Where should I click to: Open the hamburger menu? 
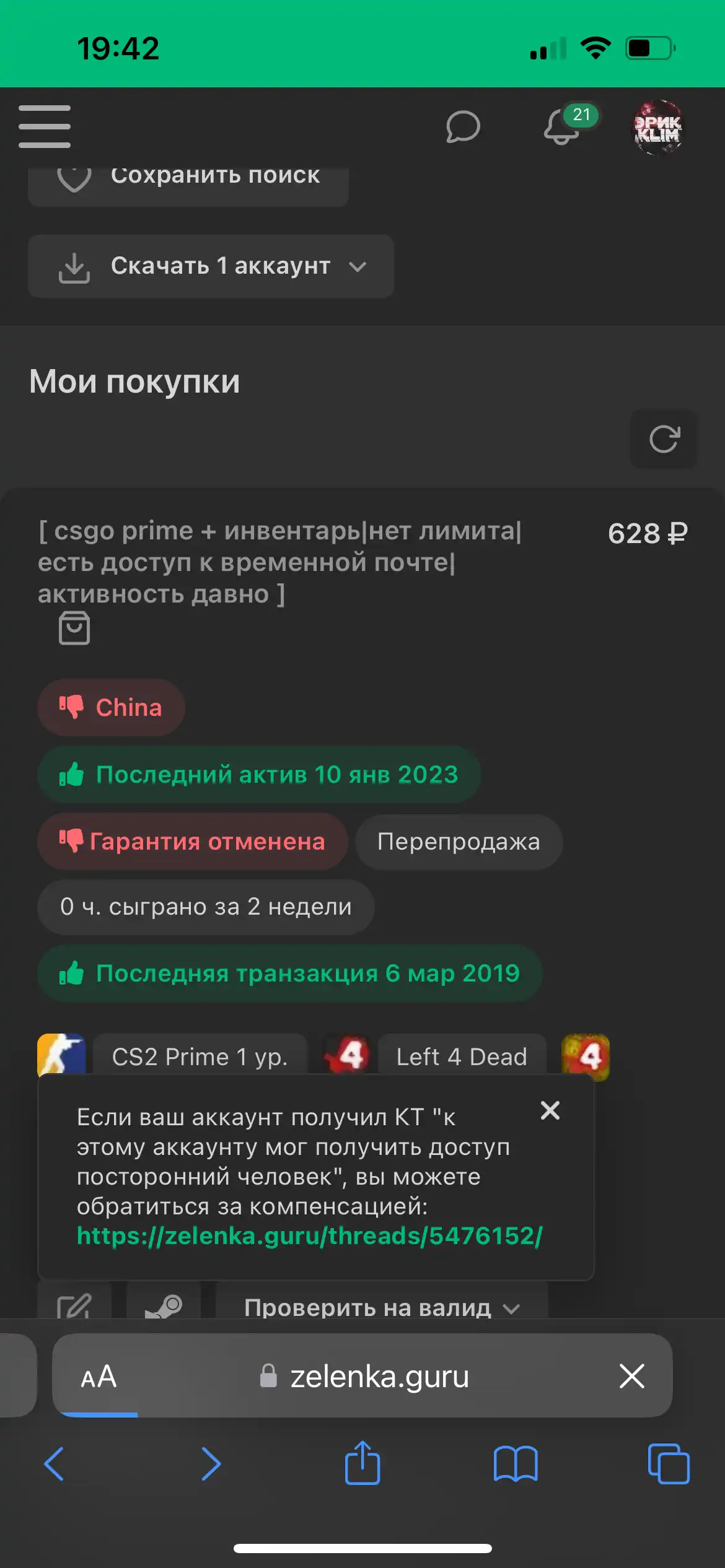click(x=45, y=126)
